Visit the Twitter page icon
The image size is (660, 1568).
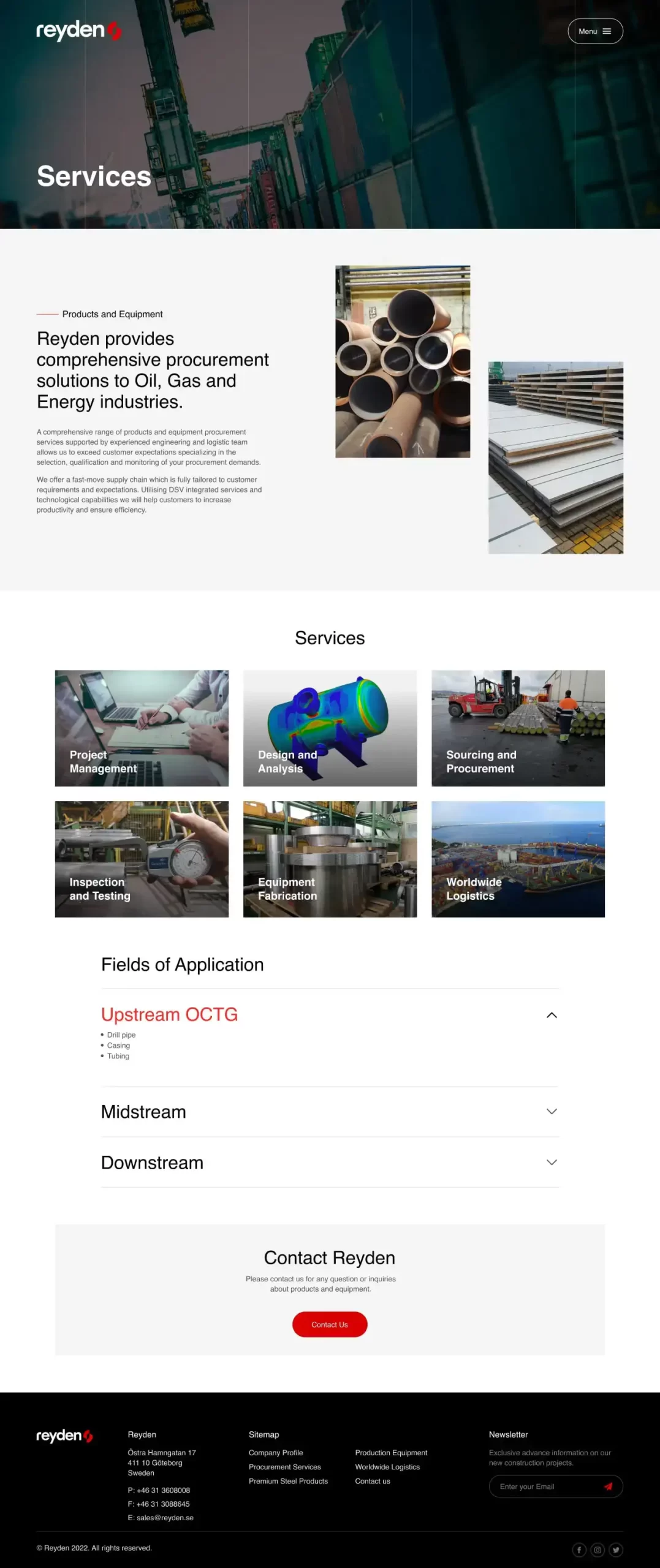(x=616, y=1550)
